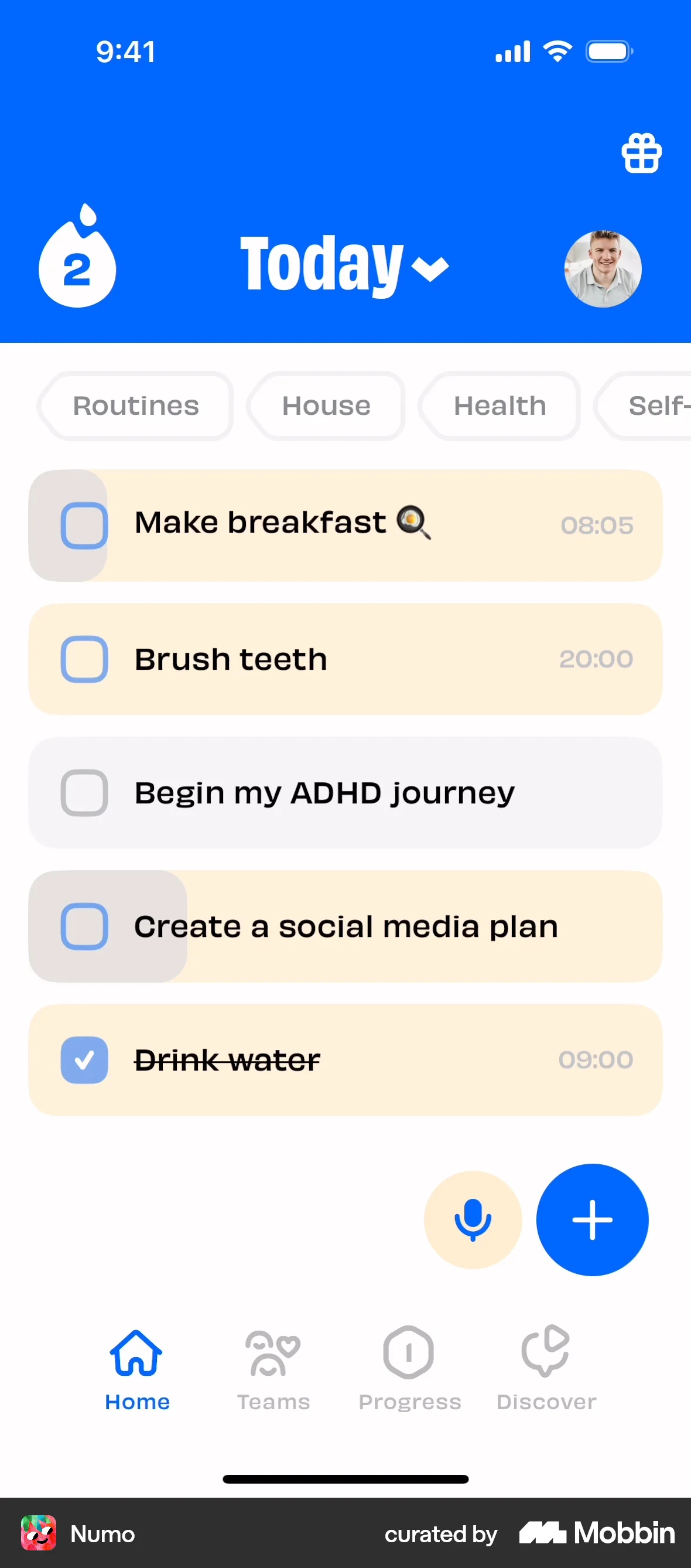691x1568 pixels.
Task: Mark Brush teeth as done
Action: [x=84, y=659]
